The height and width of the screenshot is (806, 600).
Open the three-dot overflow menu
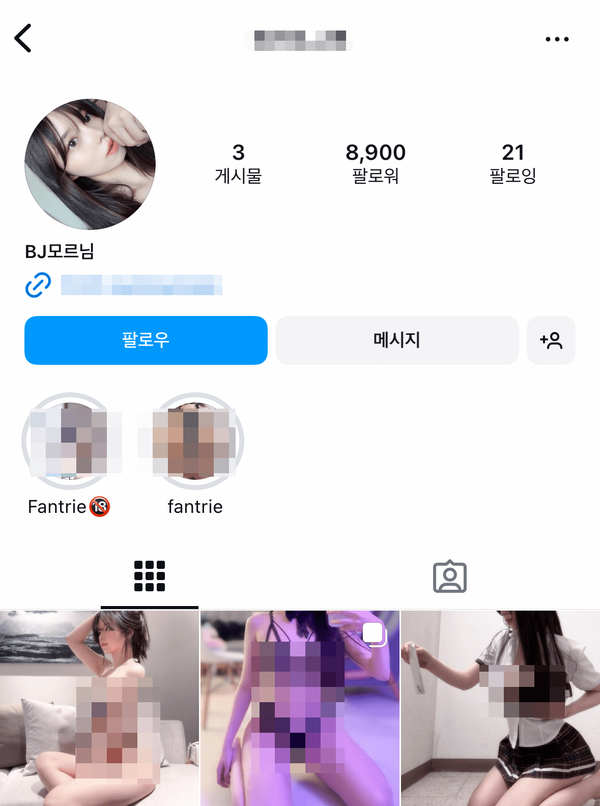click(x=556, y=39)
